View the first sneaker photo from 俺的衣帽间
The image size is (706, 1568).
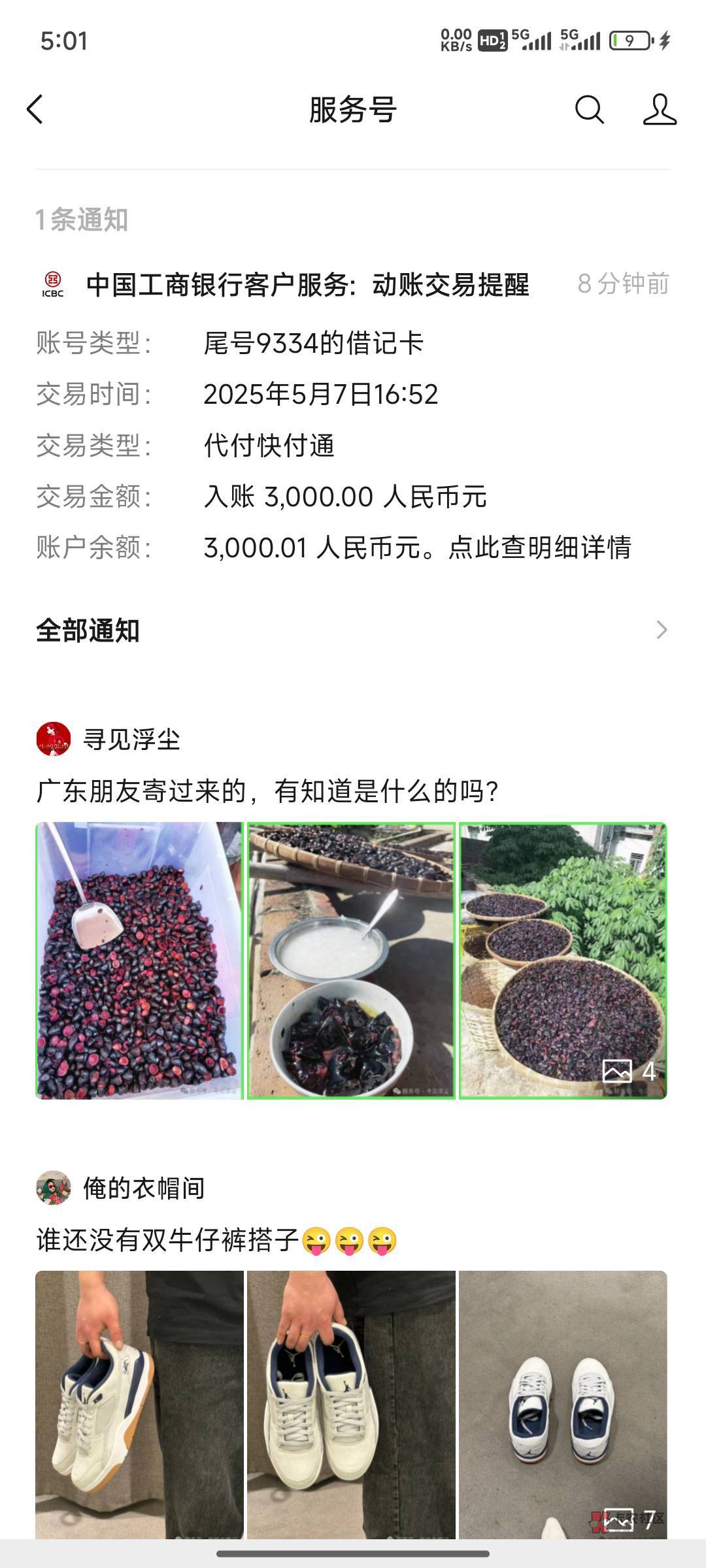[139, 1405]
